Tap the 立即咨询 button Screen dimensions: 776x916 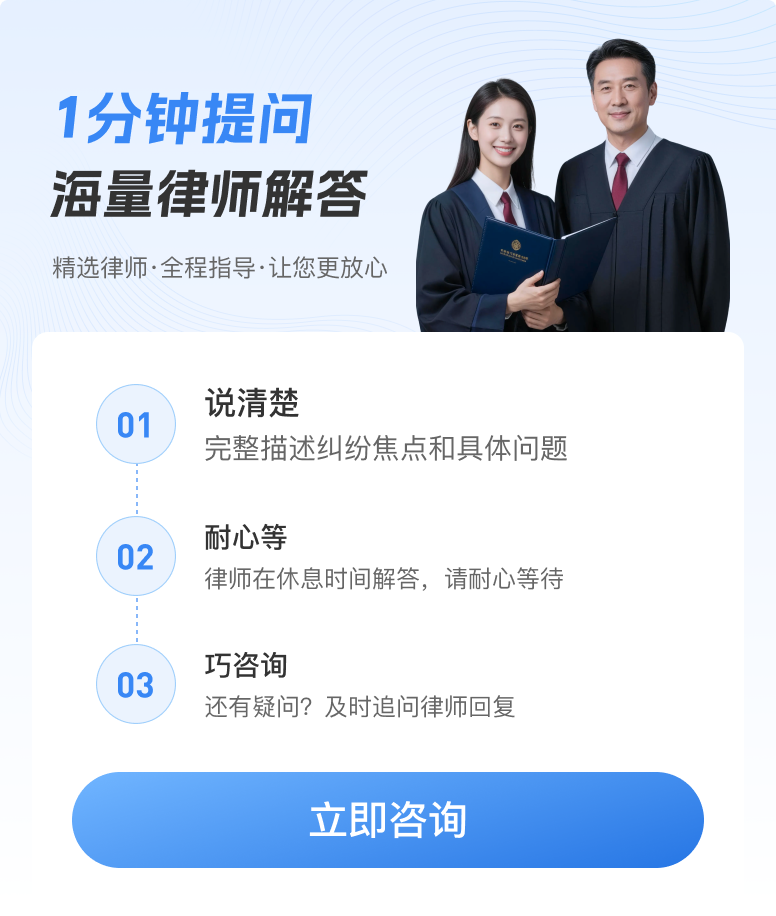click(x=388, y=820)
